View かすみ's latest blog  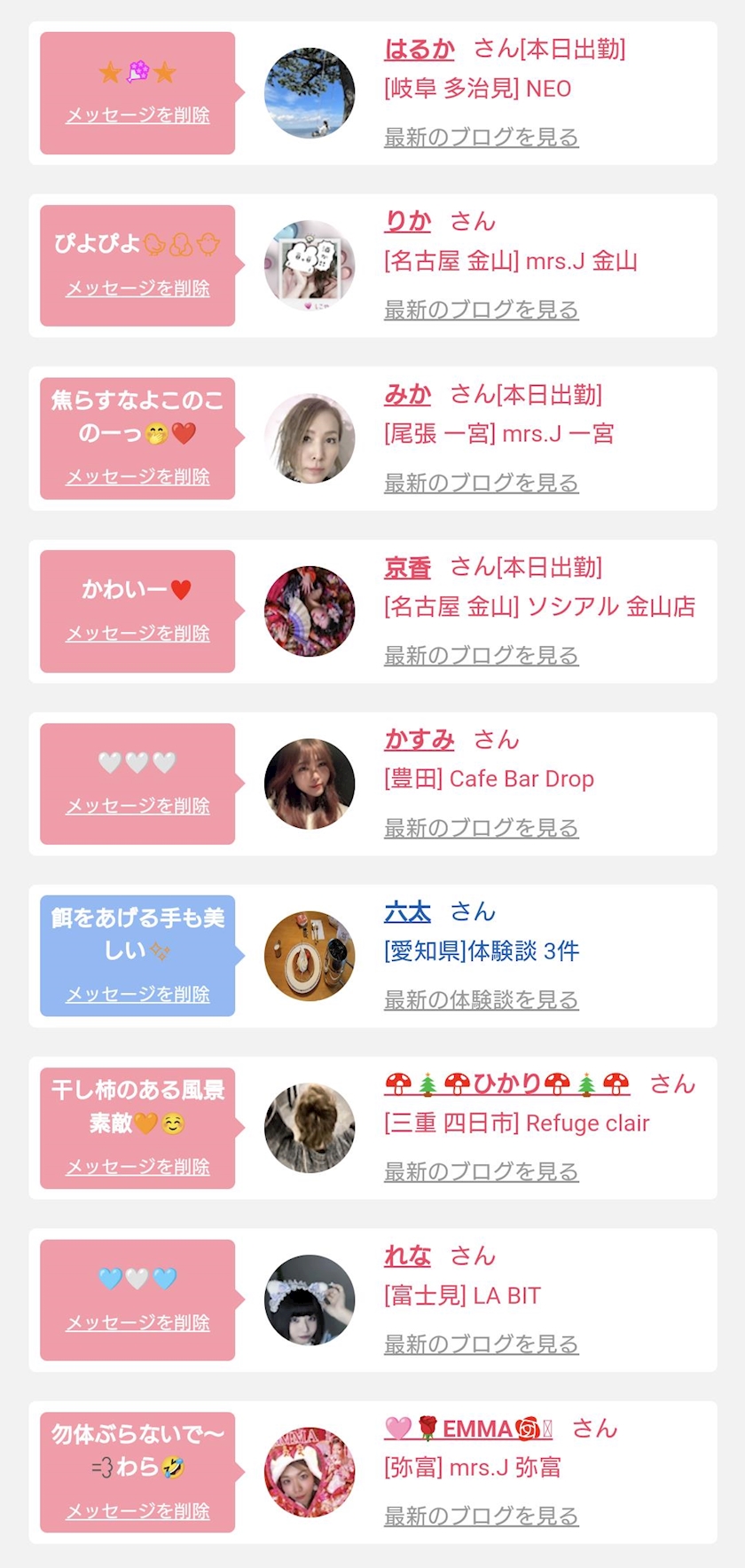481,828
